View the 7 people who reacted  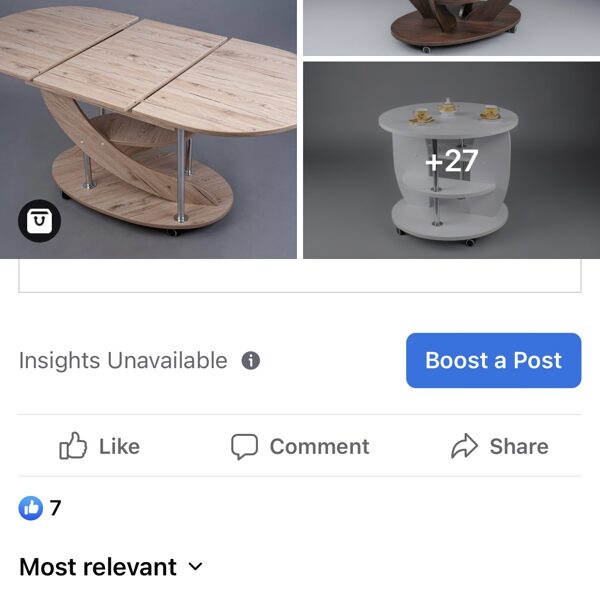click(40, 508)
